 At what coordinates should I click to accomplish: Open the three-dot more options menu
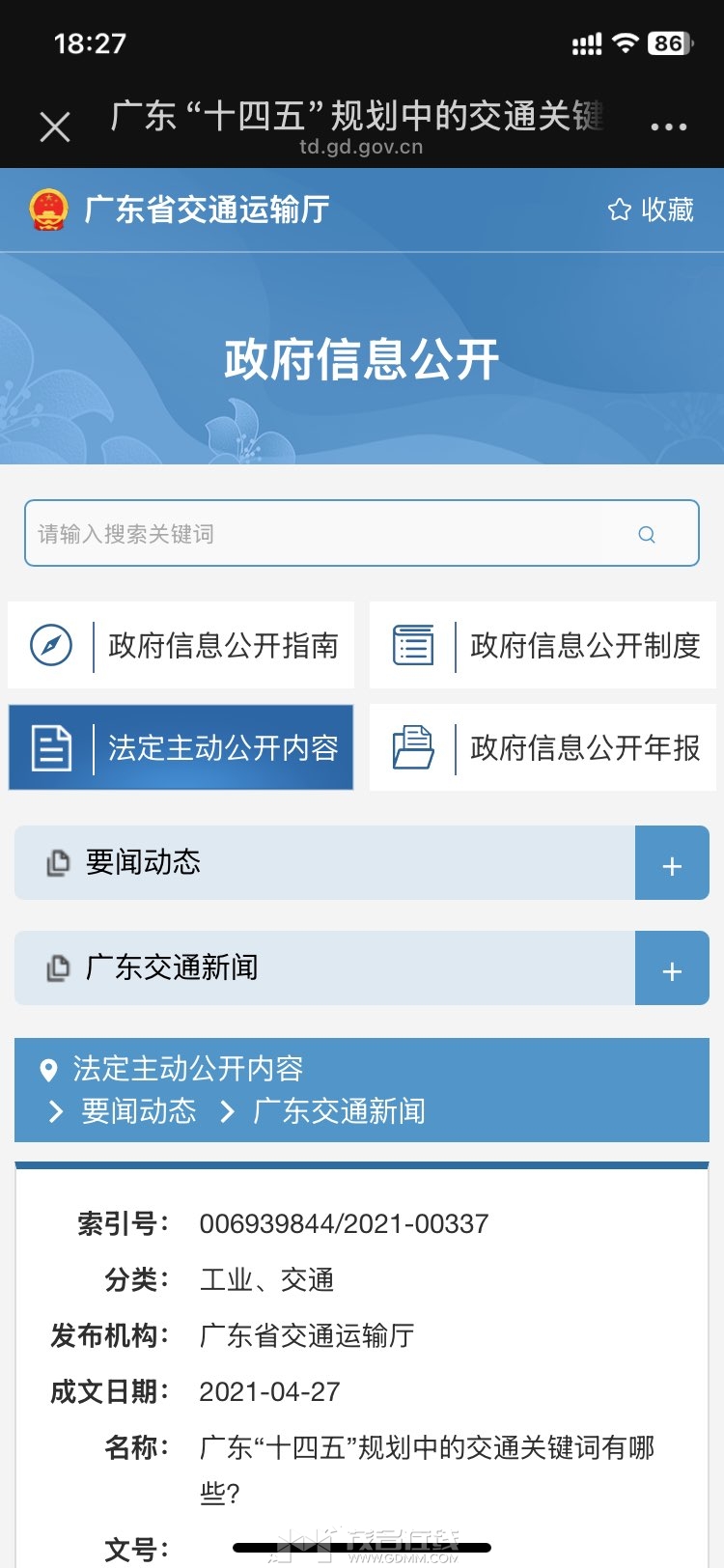[668, 126]
